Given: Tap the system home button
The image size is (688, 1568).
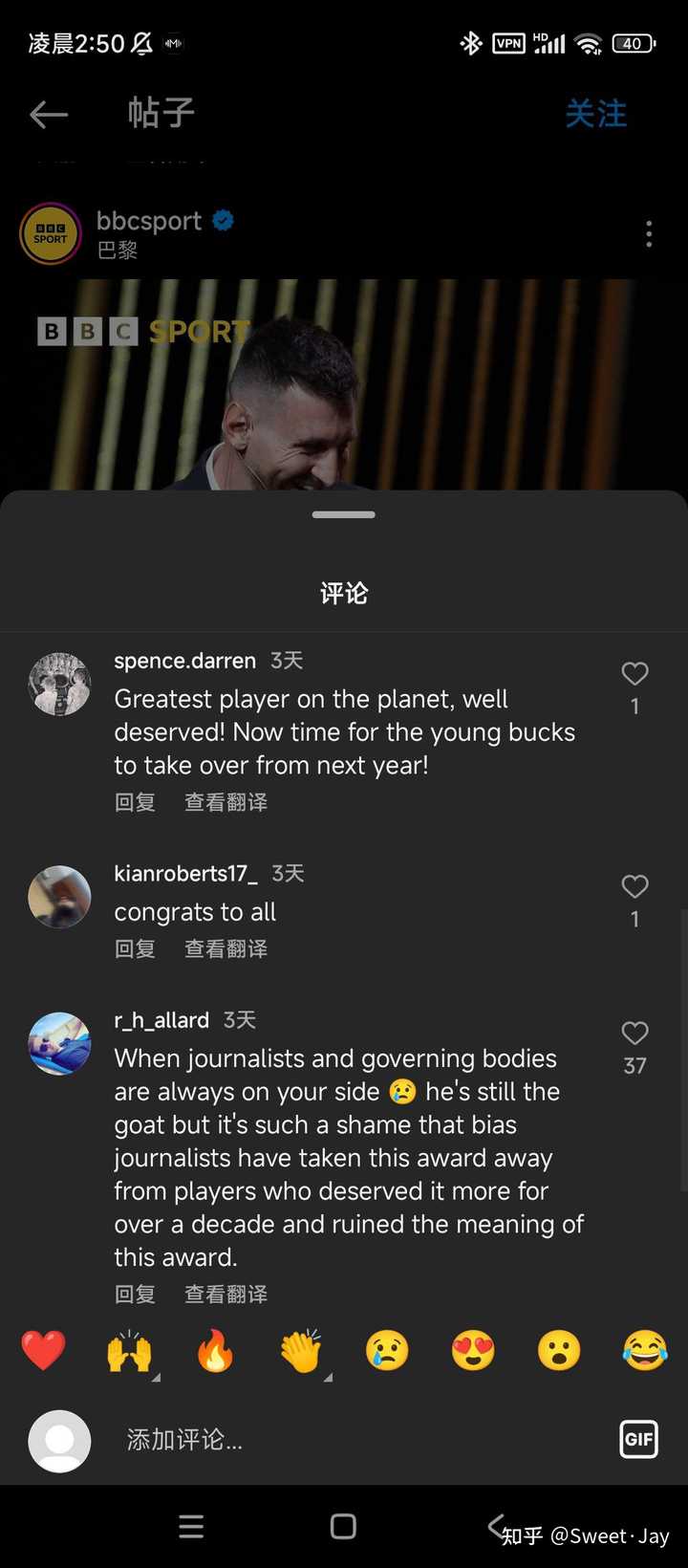Looking at the screenshot, I should point(343,1526).
